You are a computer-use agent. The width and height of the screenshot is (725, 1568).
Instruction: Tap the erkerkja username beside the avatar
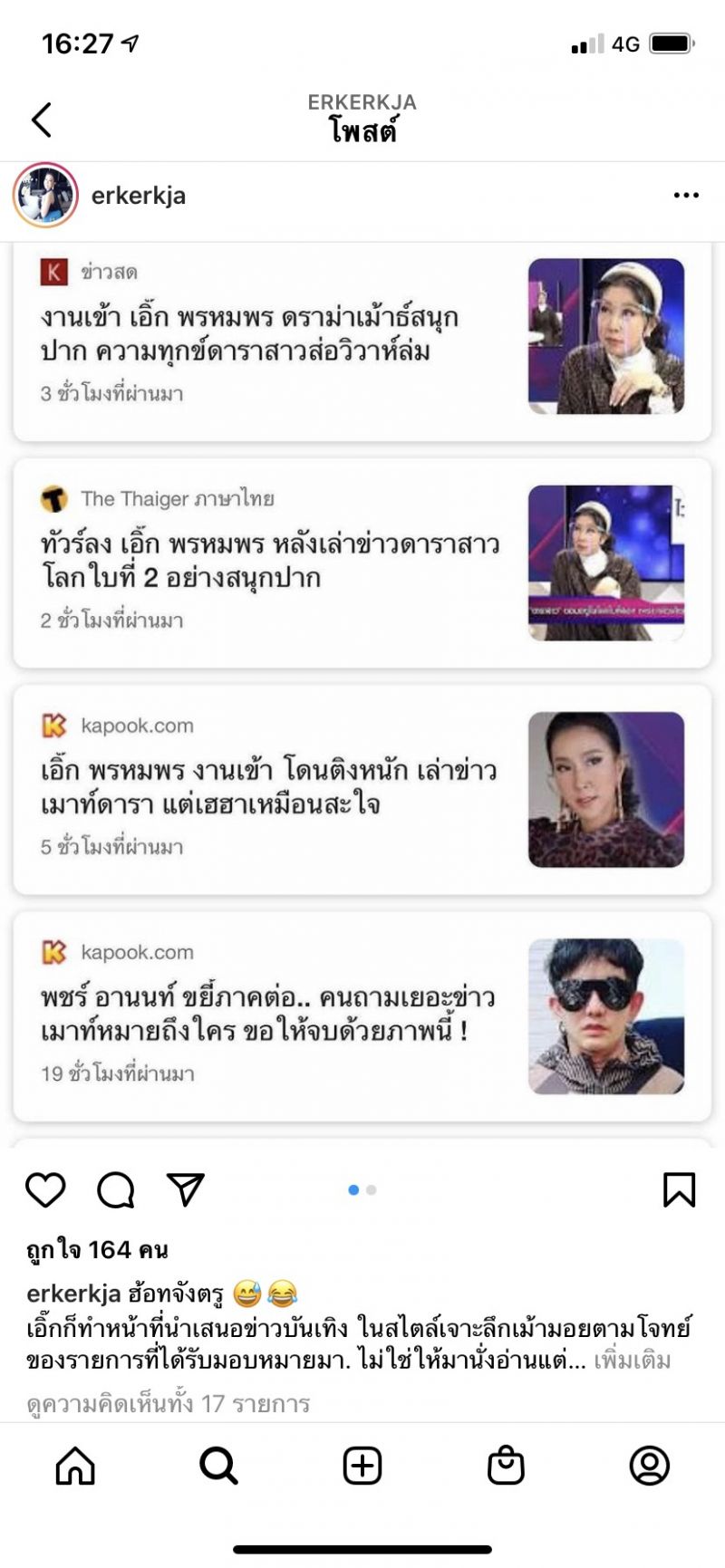click(139, 196)
